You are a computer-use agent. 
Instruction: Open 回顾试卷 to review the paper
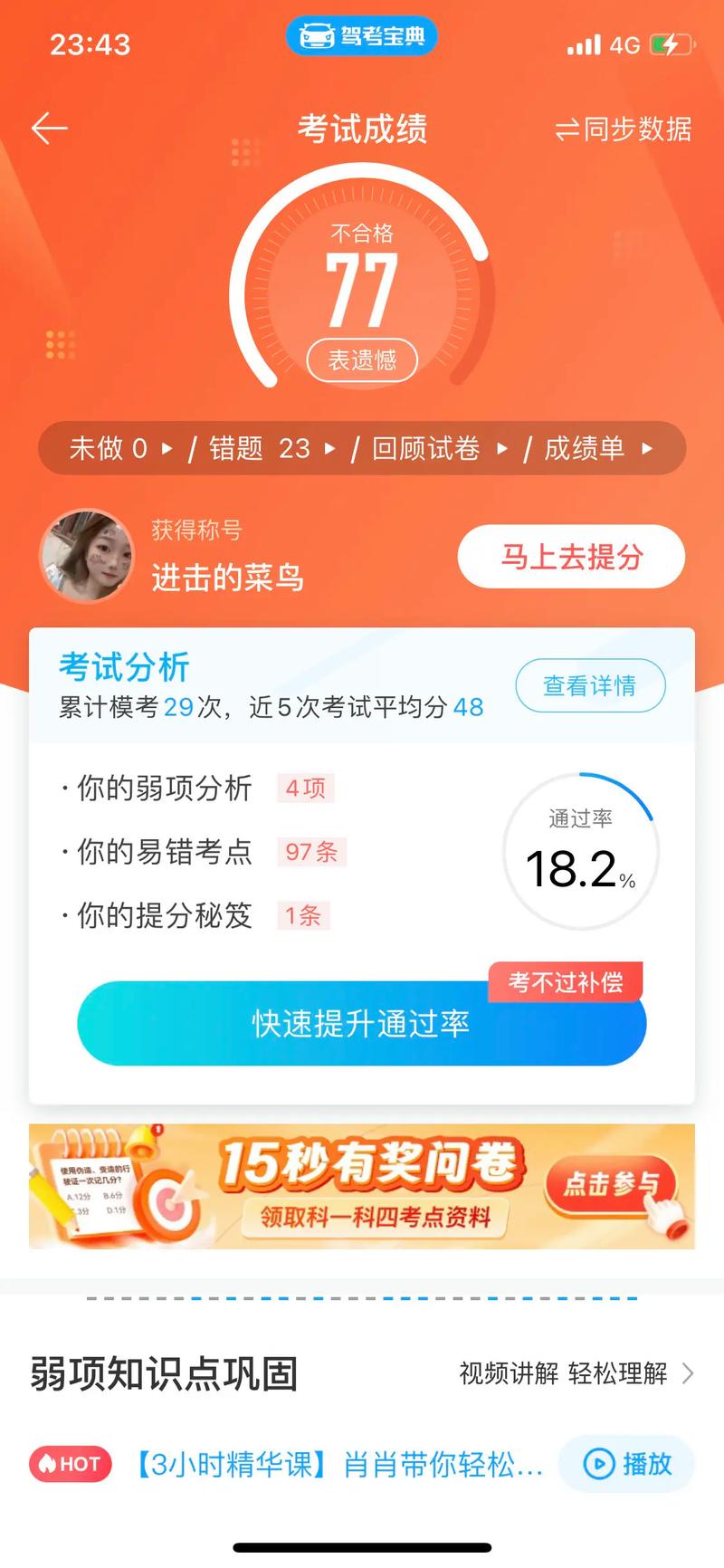click(439, 448)
